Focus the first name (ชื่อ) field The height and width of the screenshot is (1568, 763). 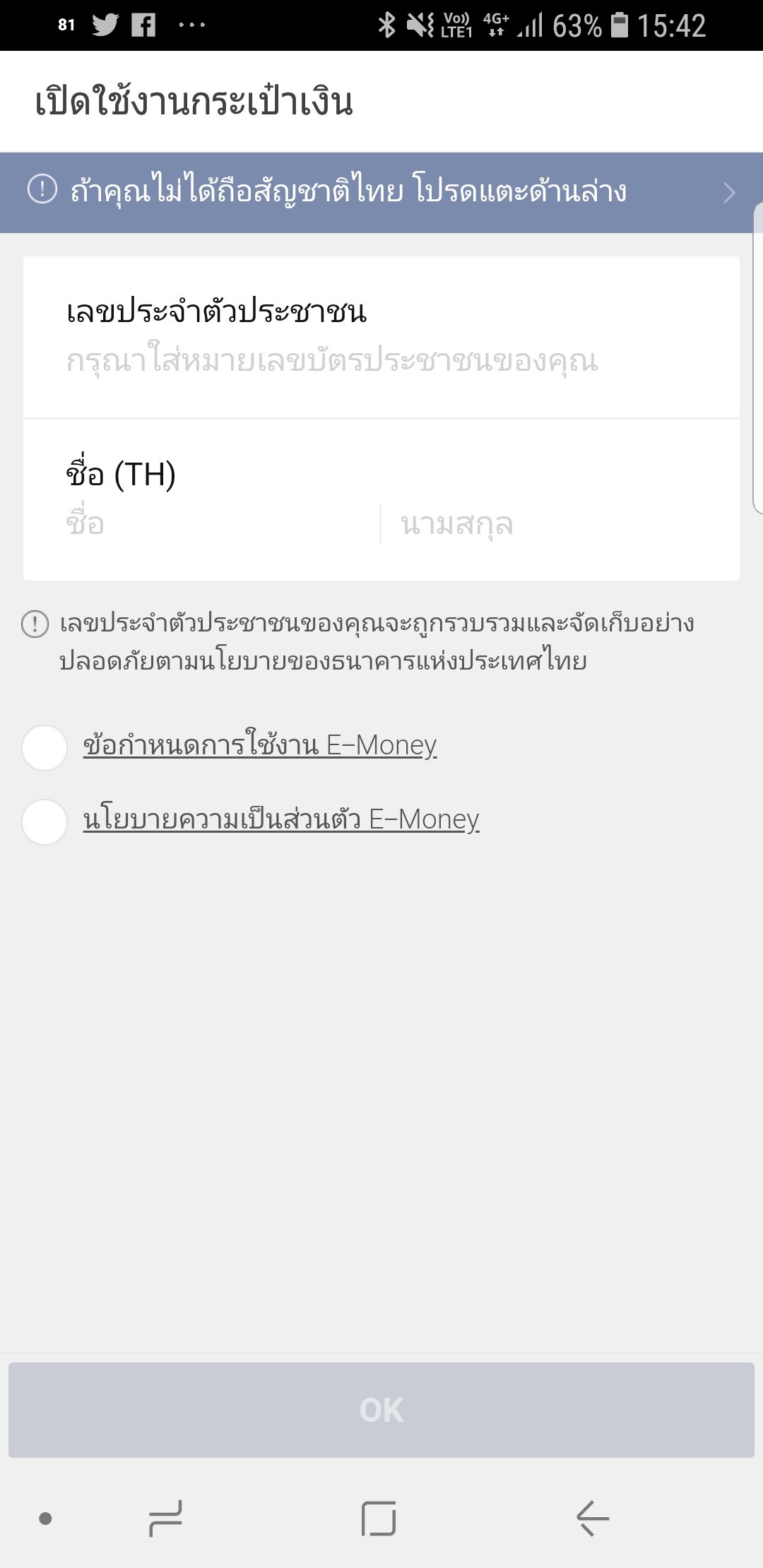pos(212,524)
